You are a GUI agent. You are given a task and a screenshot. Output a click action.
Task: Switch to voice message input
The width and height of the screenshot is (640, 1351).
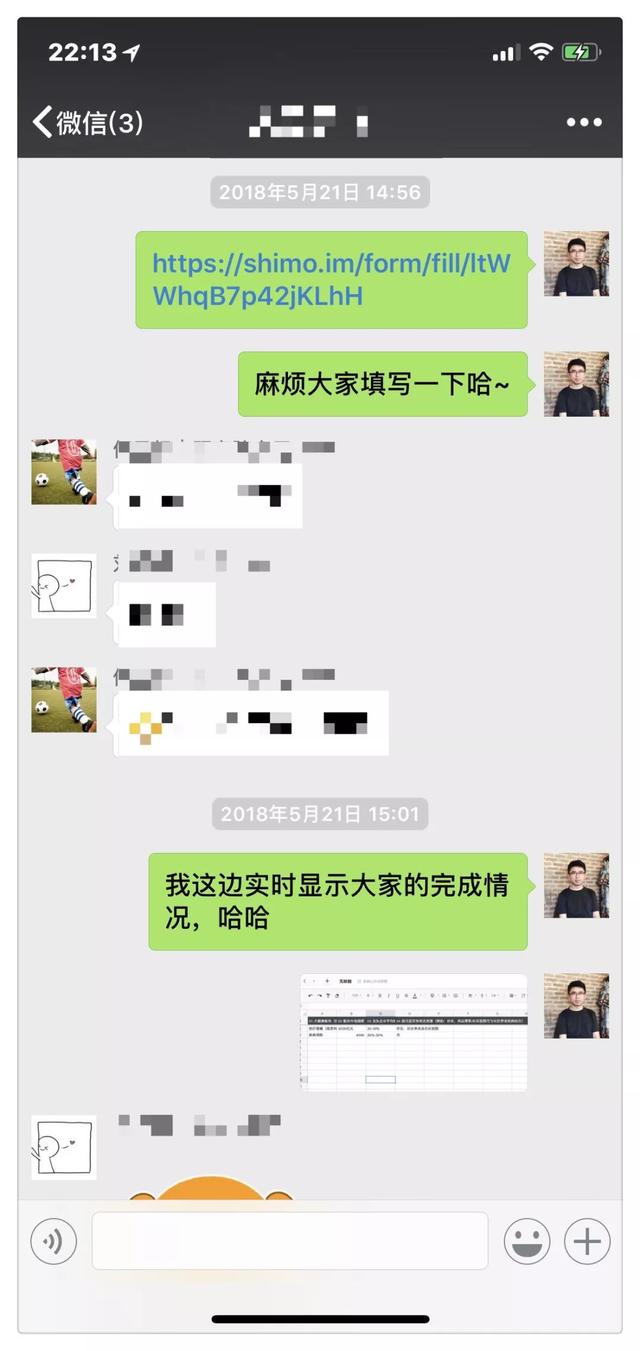53,1242
